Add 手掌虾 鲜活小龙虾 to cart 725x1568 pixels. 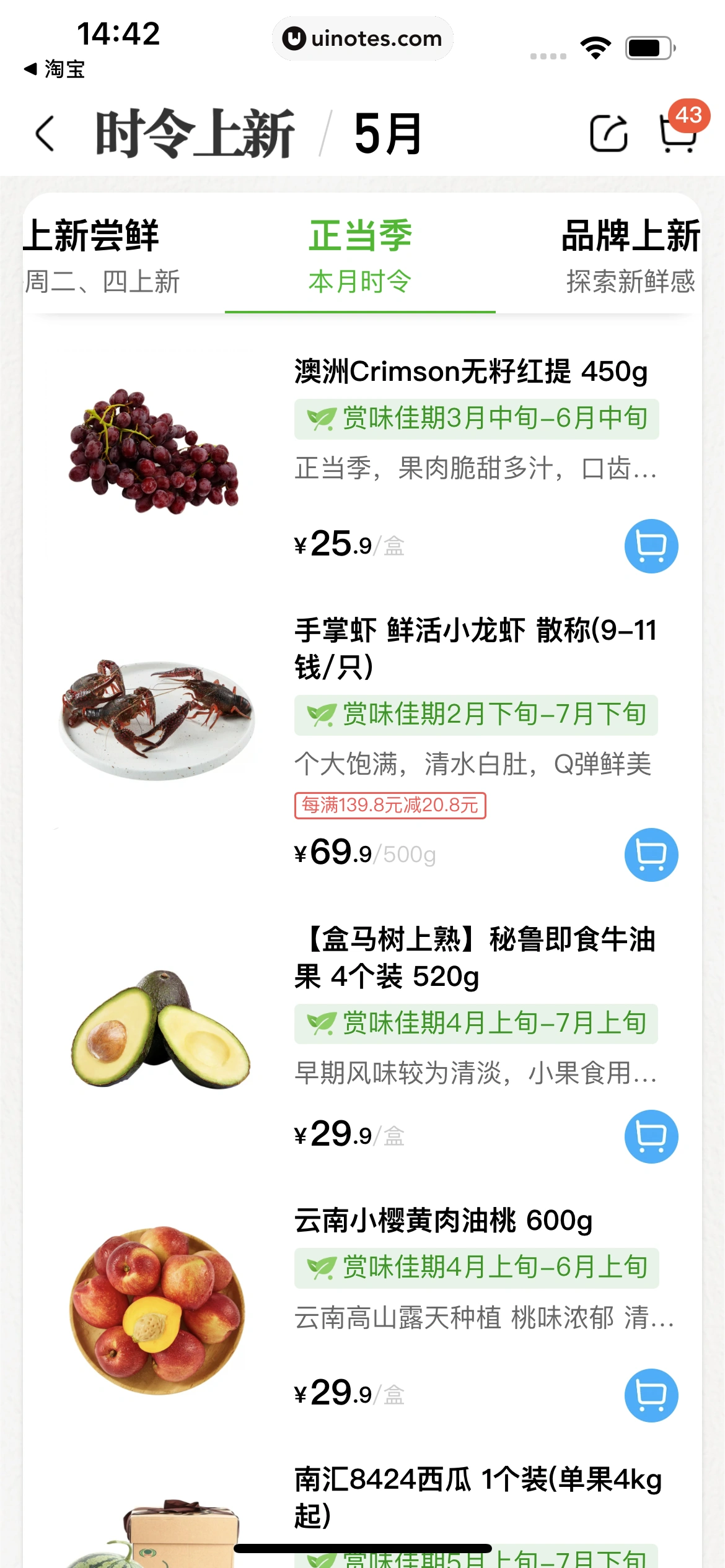(651, 854)
